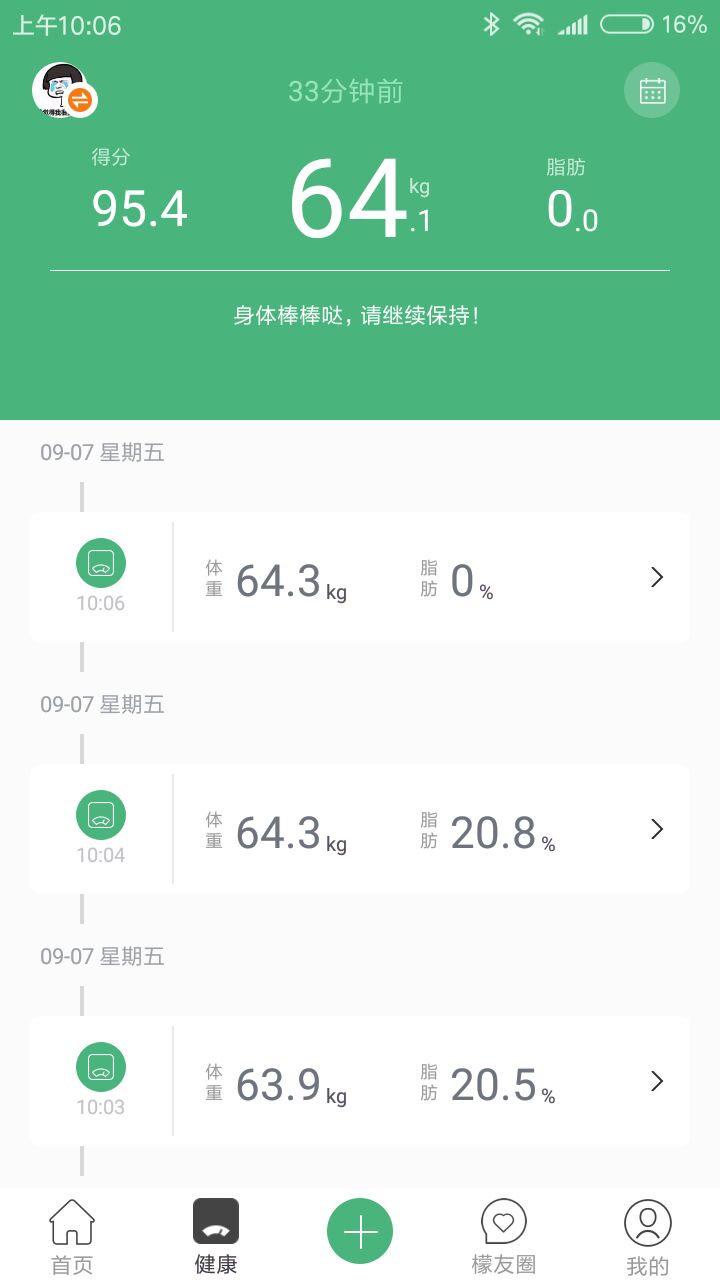
Task: Expand details of the 10:04 weight record
Action: (x=656, y=829)
